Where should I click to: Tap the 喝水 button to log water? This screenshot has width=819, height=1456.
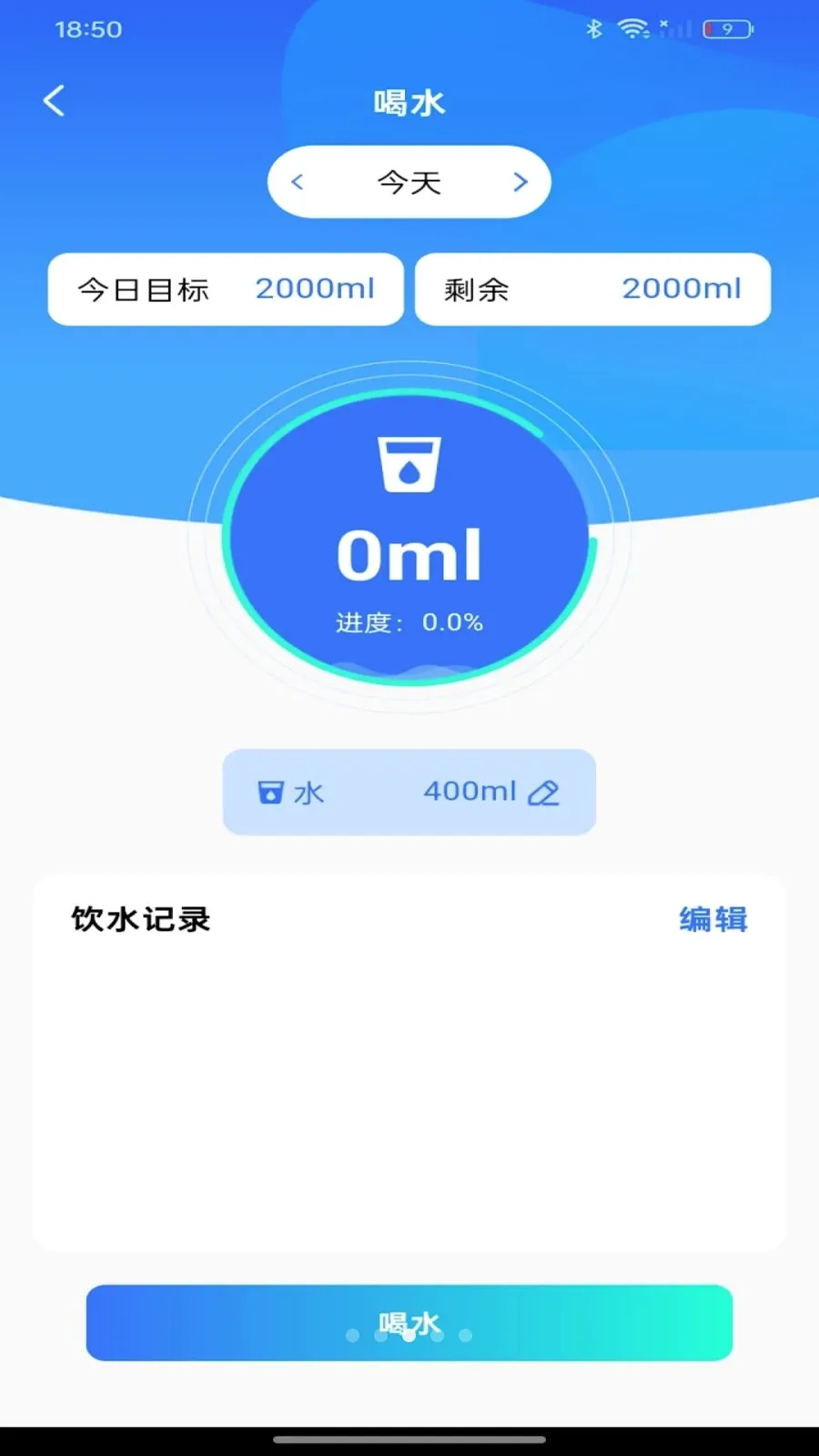[x=409, y=1323]
